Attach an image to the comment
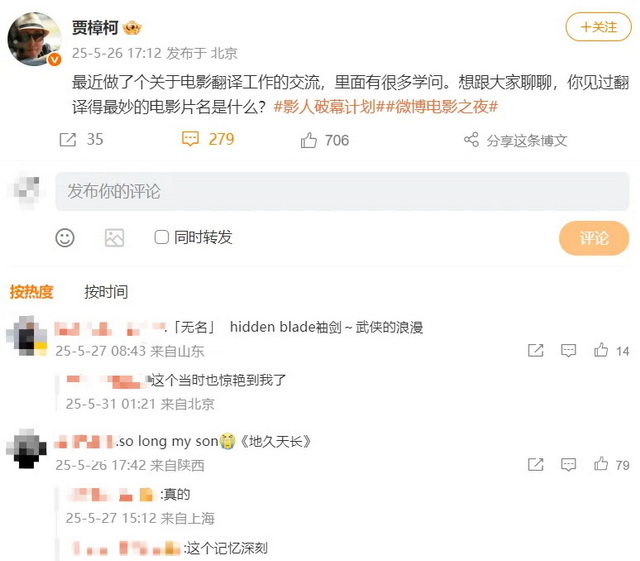The width and height of the screenshot is (640, 561). point(114,238)
